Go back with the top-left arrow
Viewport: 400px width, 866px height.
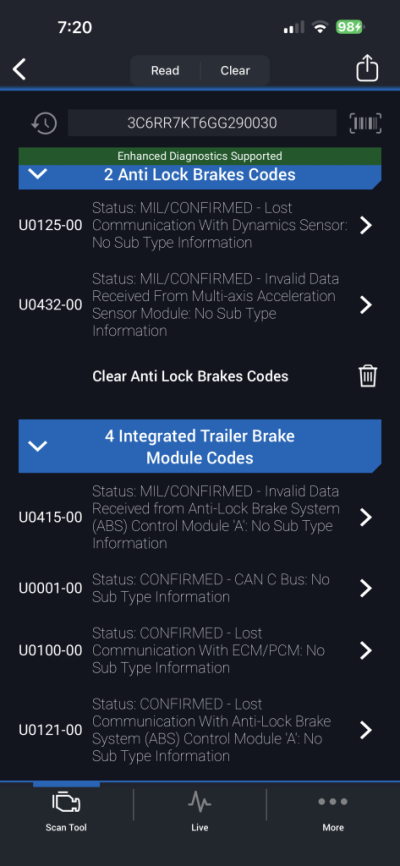19,70
